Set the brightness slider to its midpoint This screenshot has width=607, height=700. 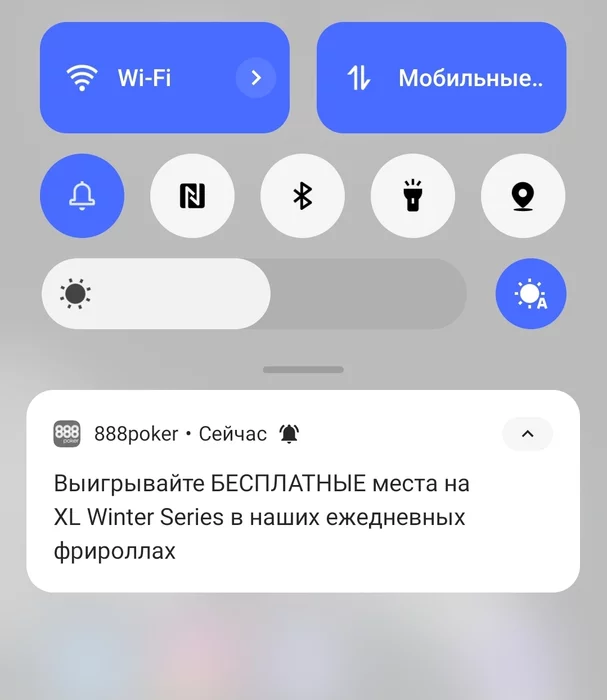(254, 294)
